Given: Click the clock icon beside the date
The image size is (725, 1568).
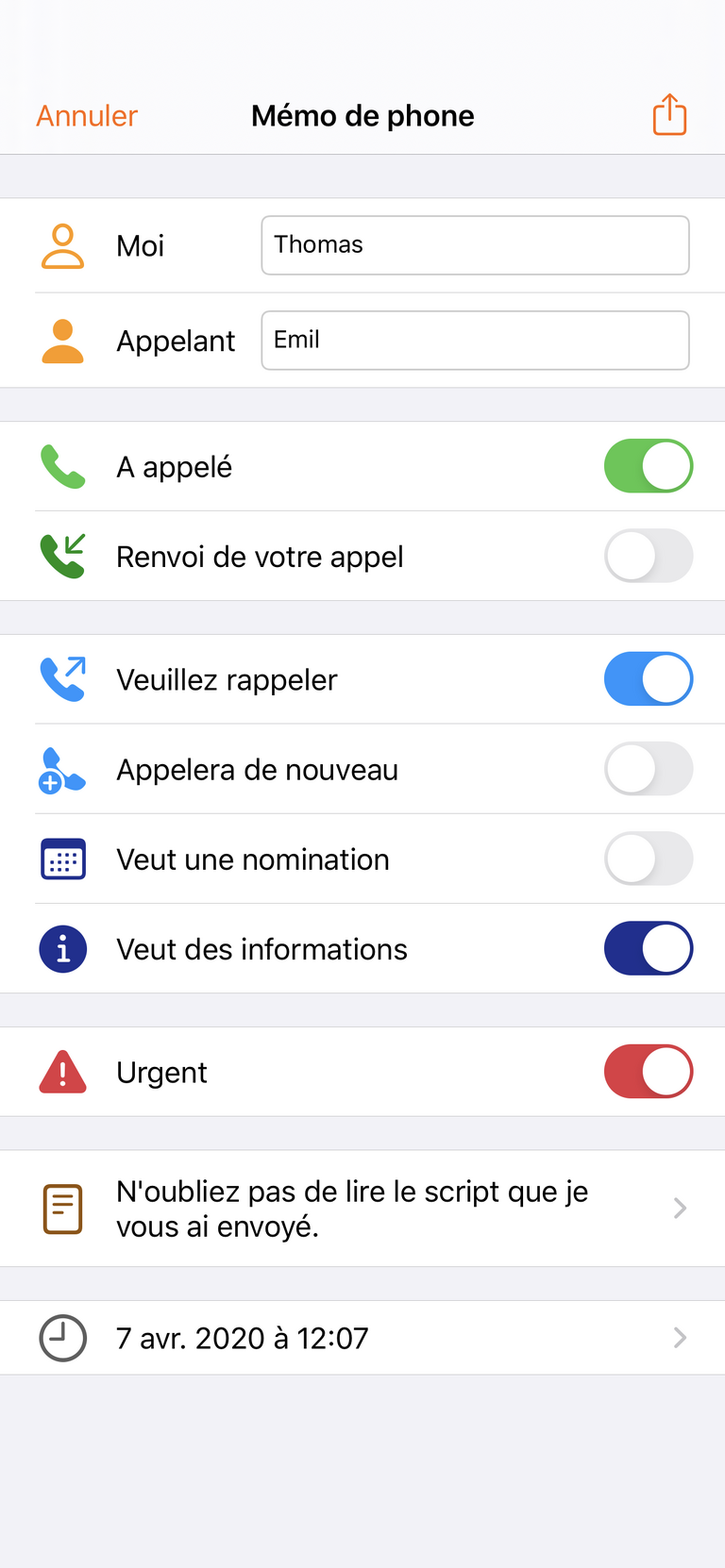Looking at the screenshot, I should [x=60, y=1337].
